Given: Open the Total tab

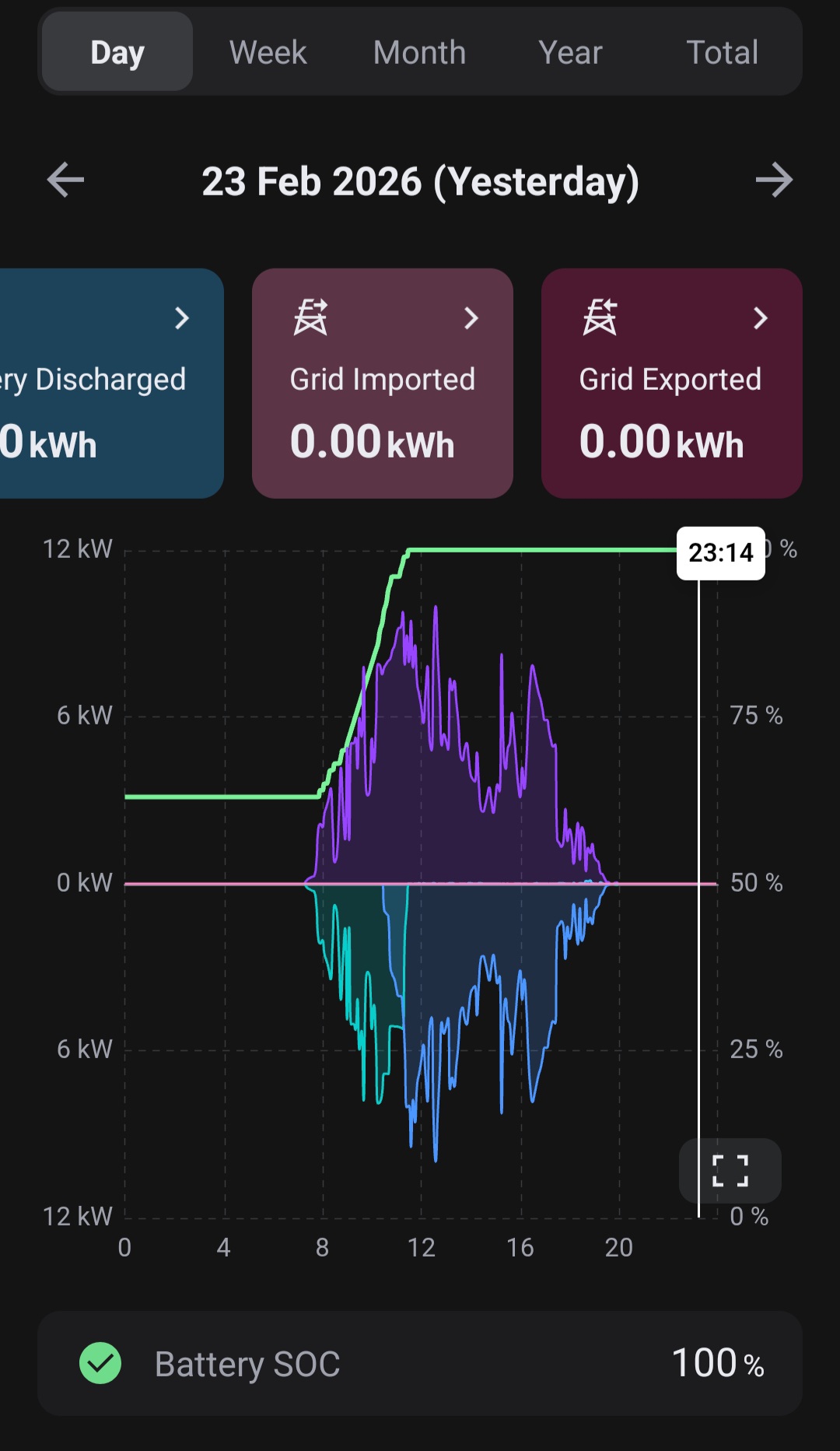Looking at the screenshot, I should 722,52.
